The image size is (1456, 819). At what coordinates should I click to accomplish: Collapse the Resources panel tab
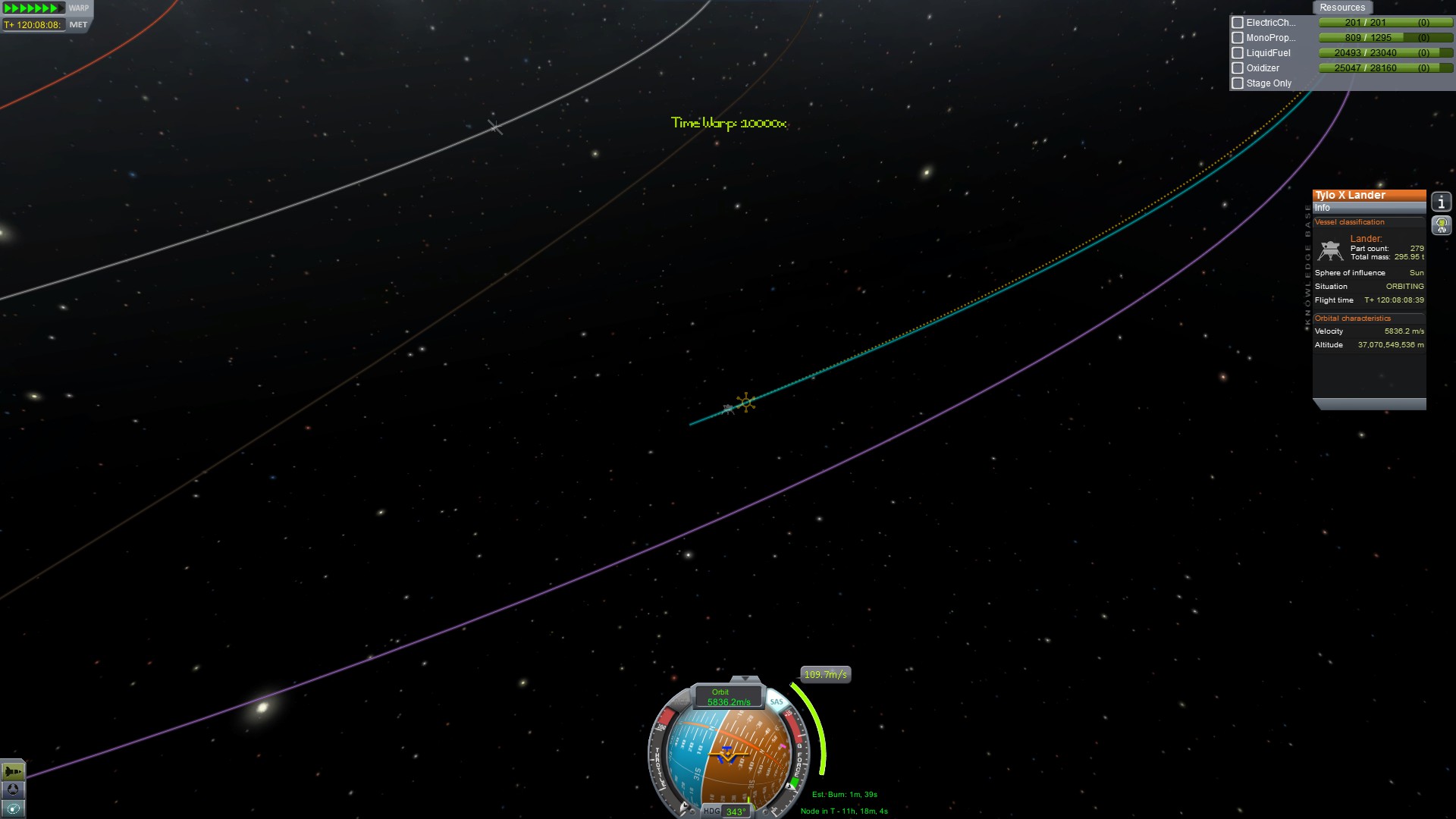click(1341, 8)
